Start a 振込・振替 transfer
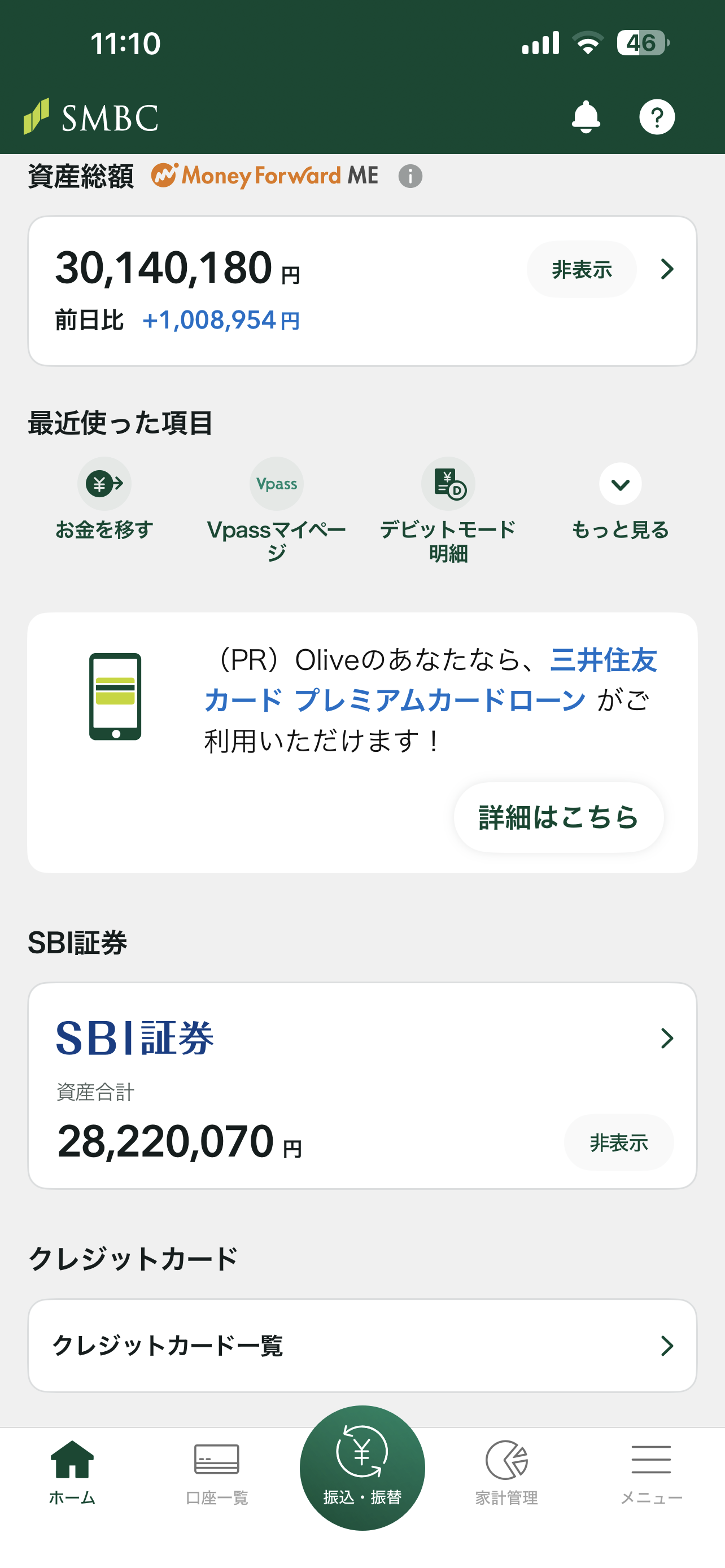 (x=362, y=1467)
